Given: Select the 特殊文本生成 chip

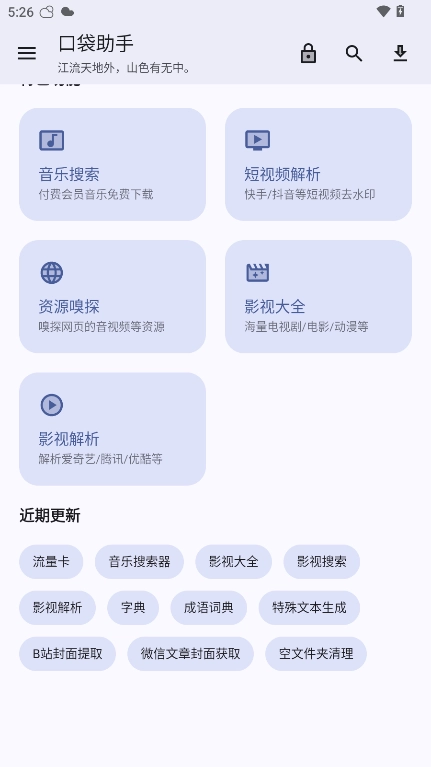Looking at the screenshot, I should (309, 608).
